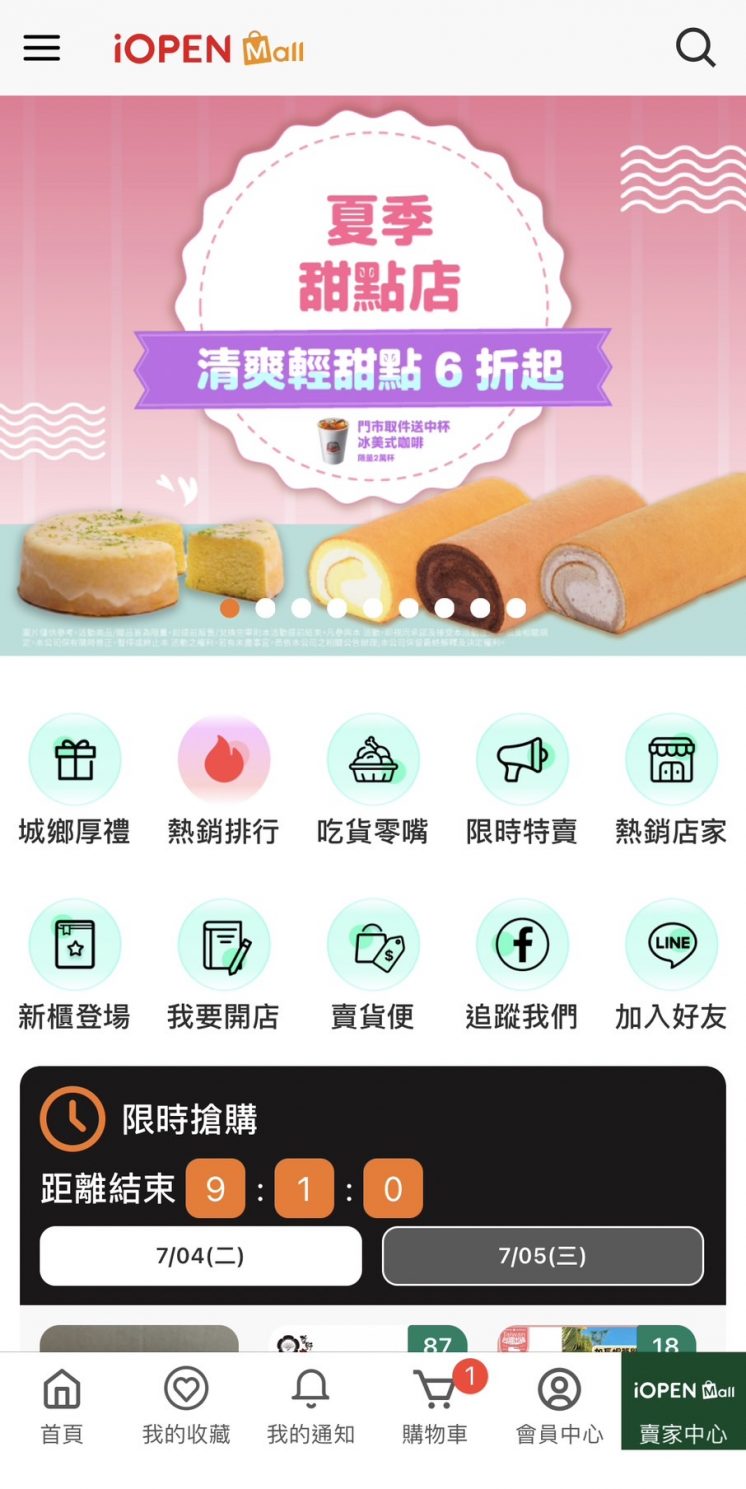Open the 新櫃登場 new arrivals icon
Viewport: 746px width, 1489px height.
coord(75,944)
